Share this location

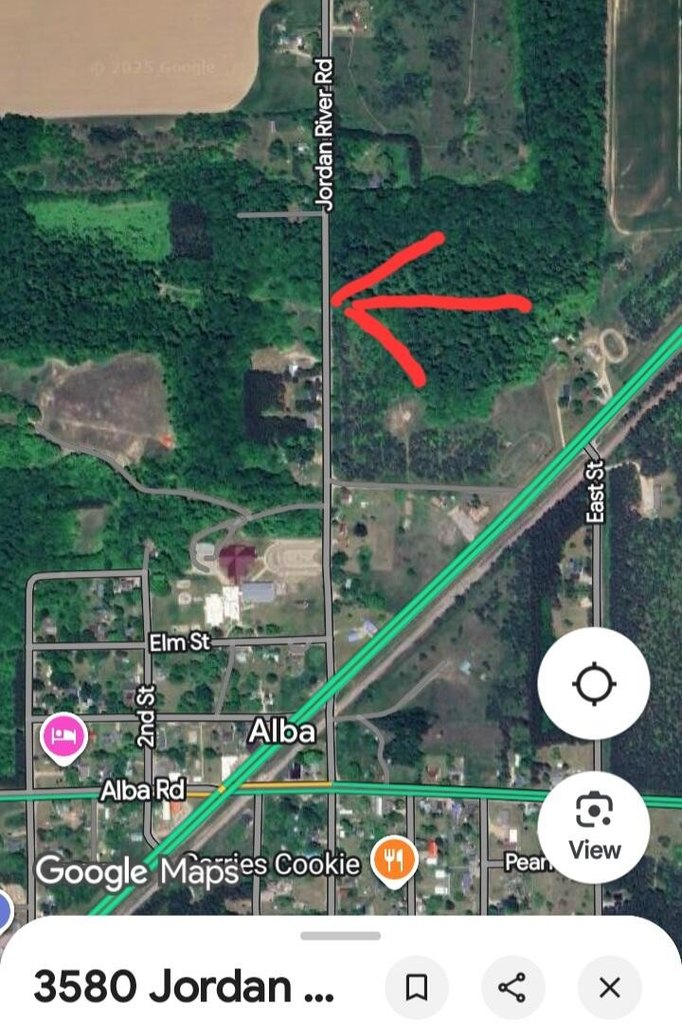point(512,988)
